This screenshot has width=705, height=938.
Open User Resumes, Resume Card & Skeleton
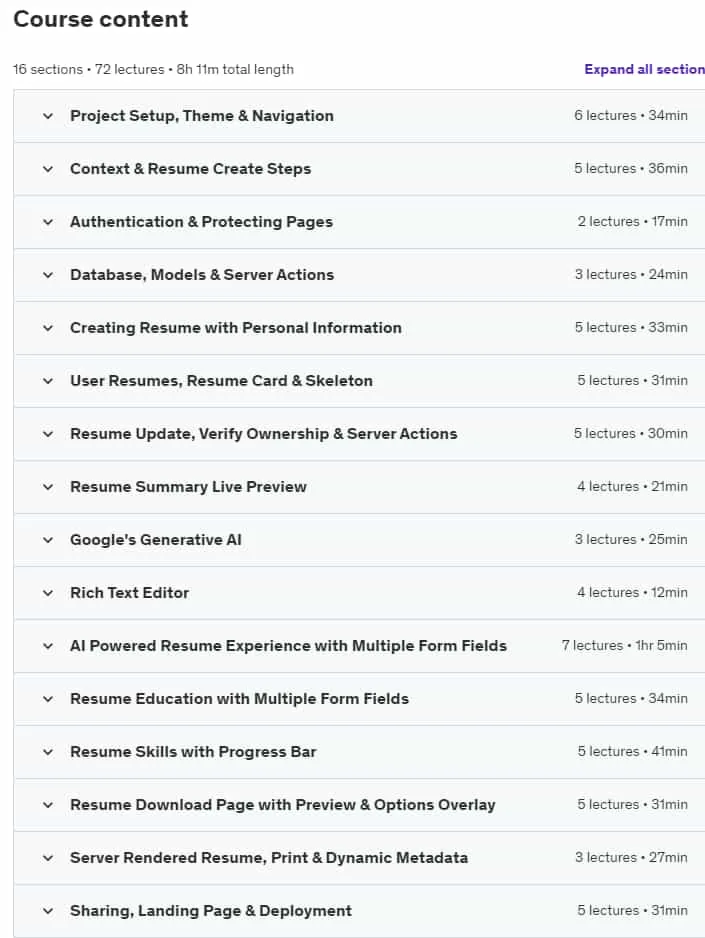(x=359, y=381)
